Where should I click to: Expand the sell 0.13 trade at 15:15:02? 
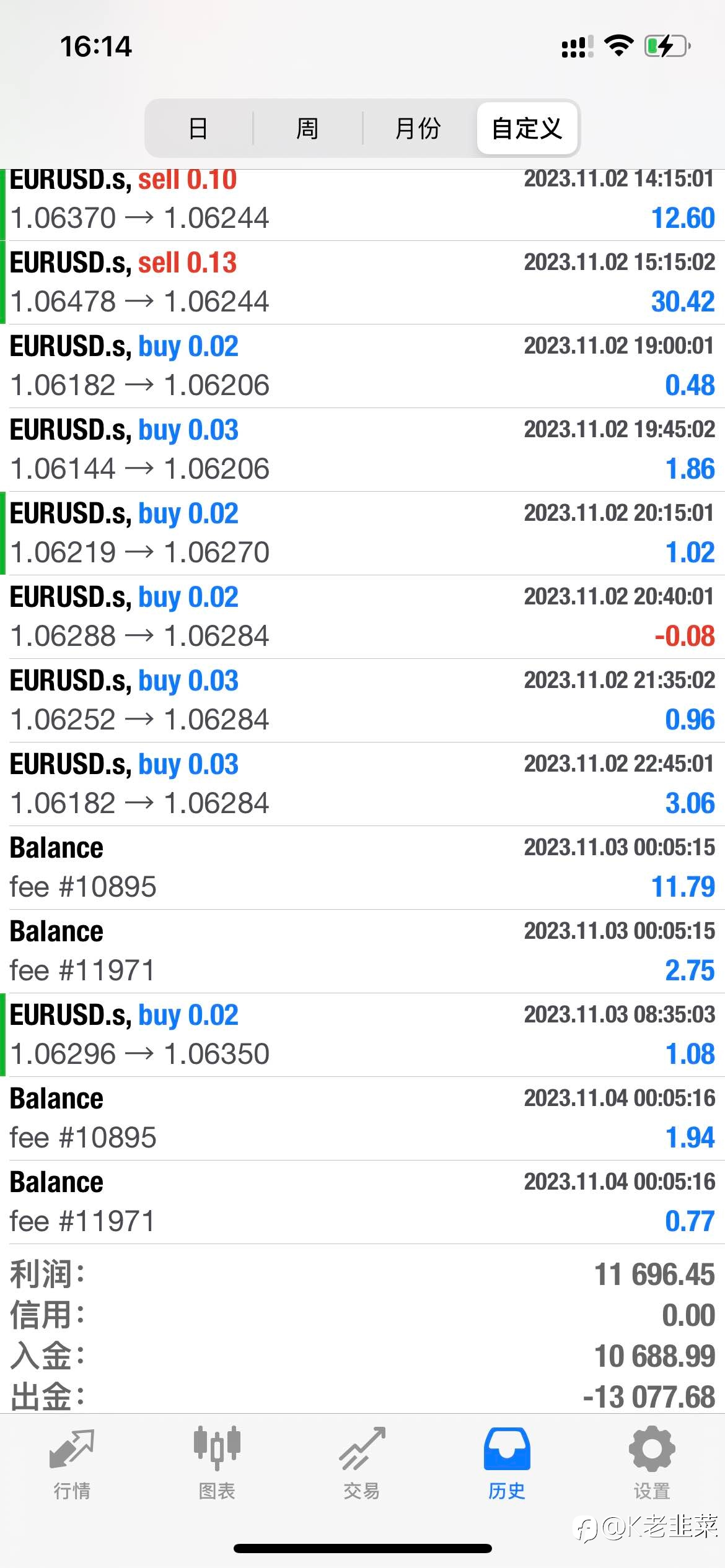[362, 282]
